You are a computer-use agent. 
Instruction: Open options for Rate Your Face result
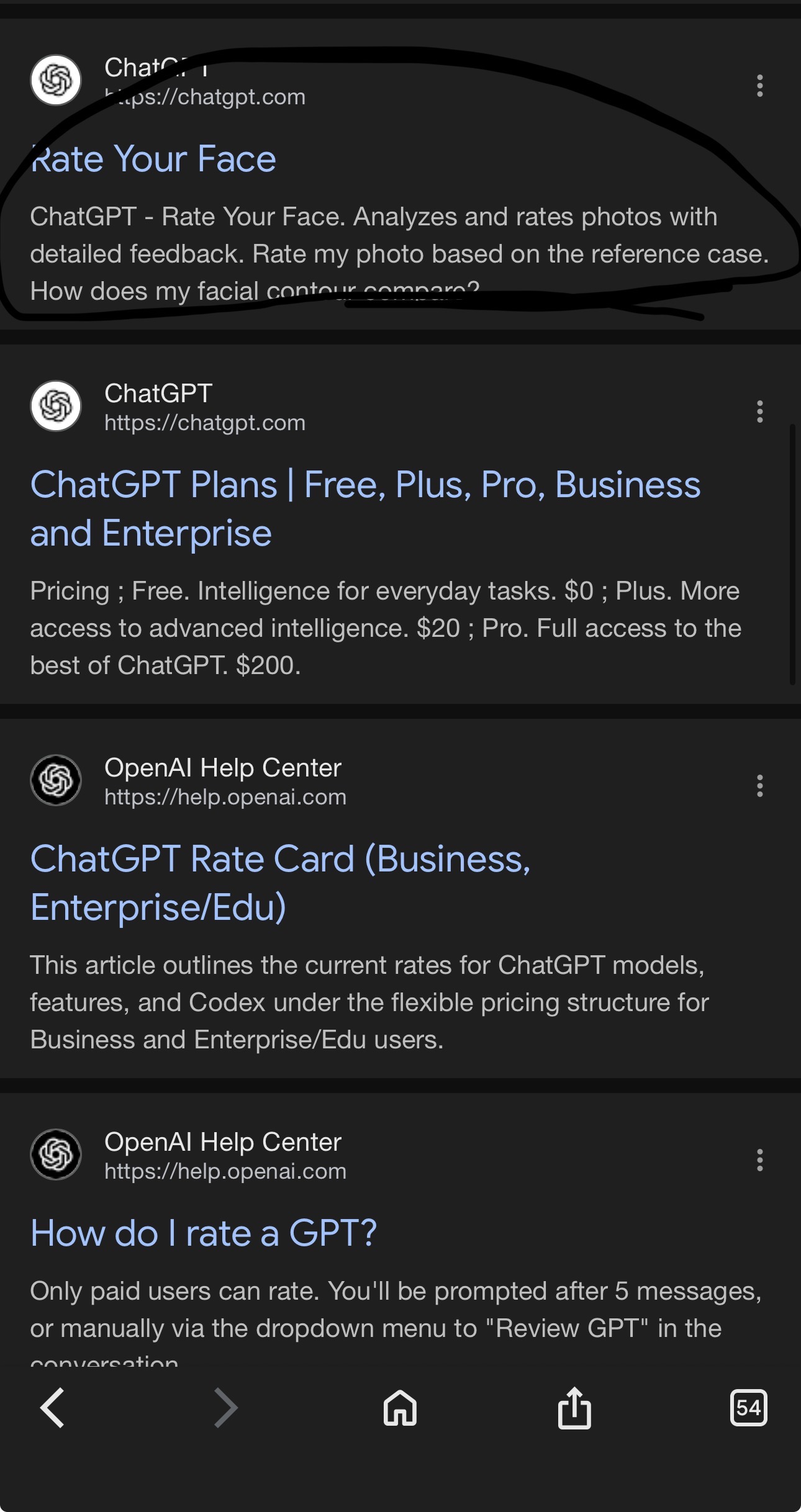click(759, 86)
